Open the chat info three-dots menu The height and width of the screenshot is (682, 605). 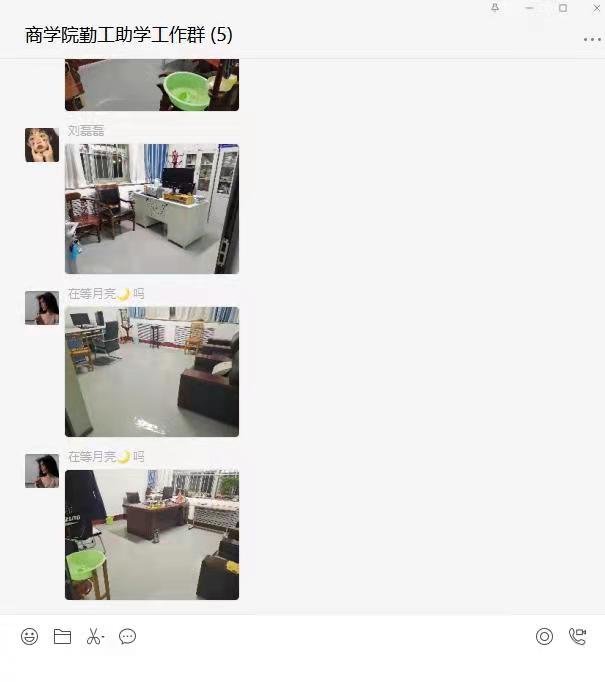(592, 39)
